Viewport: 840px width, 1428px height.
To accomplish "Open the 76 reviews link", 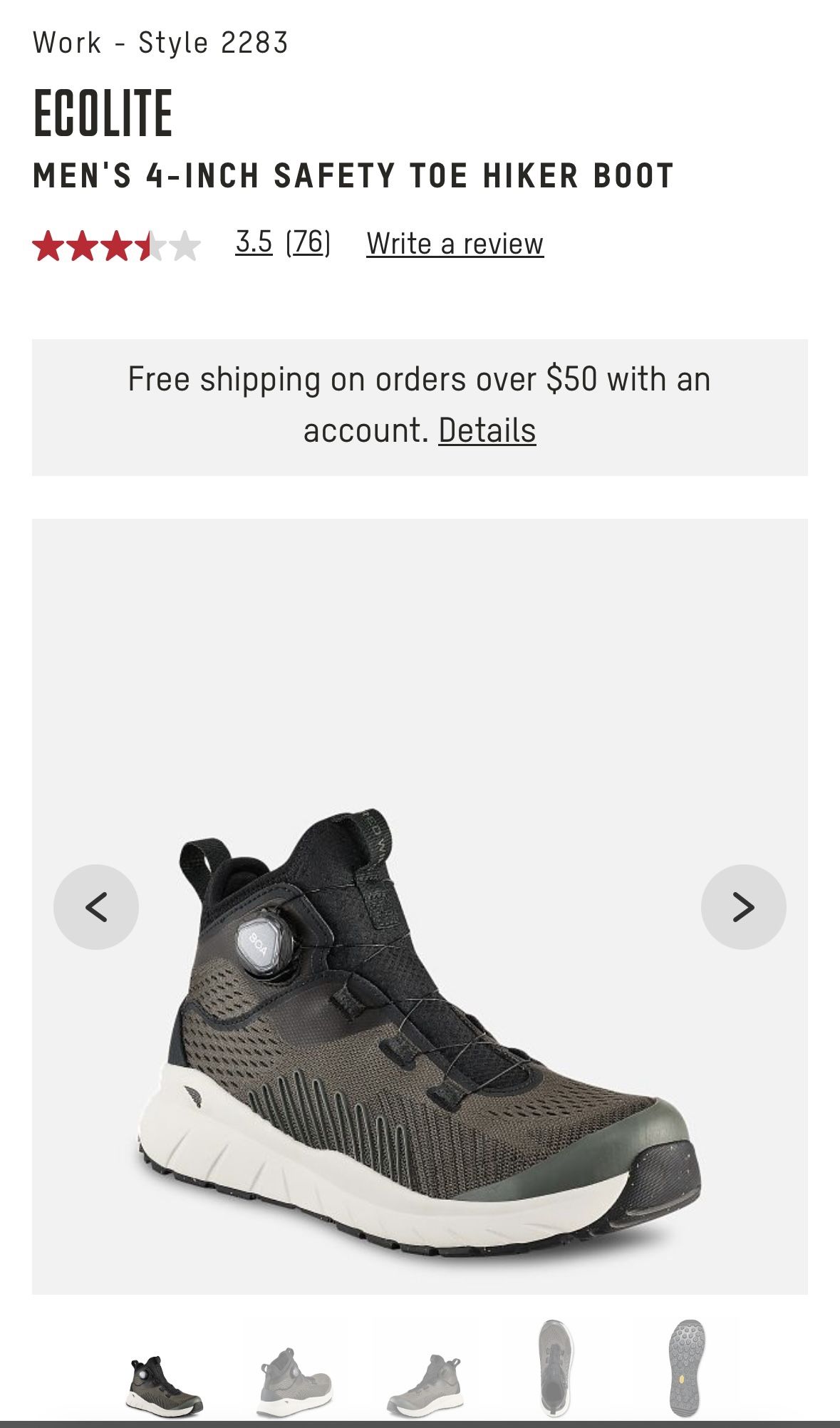I will (x=308, y=243).
